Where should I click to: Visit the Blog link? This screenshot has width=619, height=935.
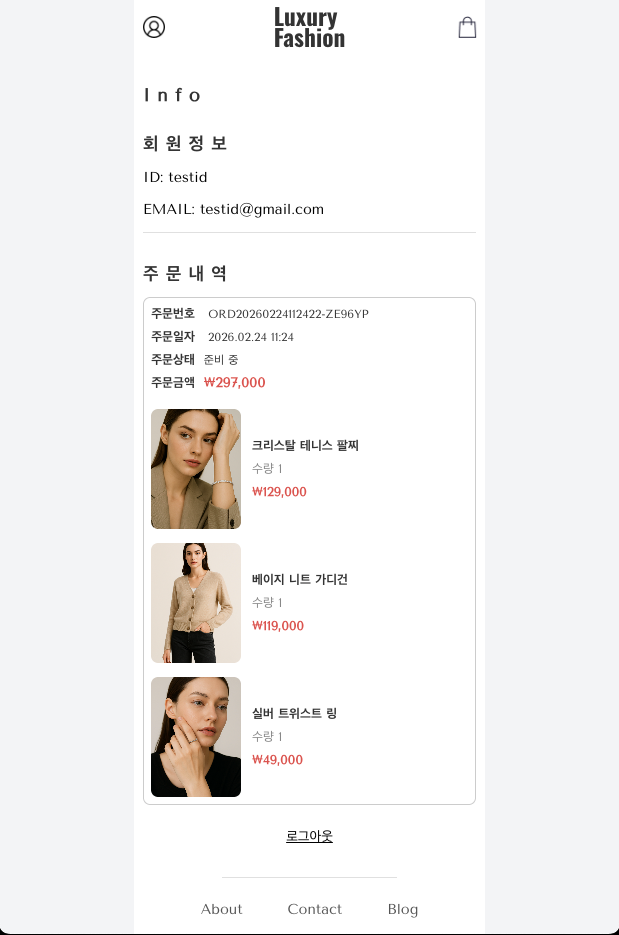tap(403, 909)
